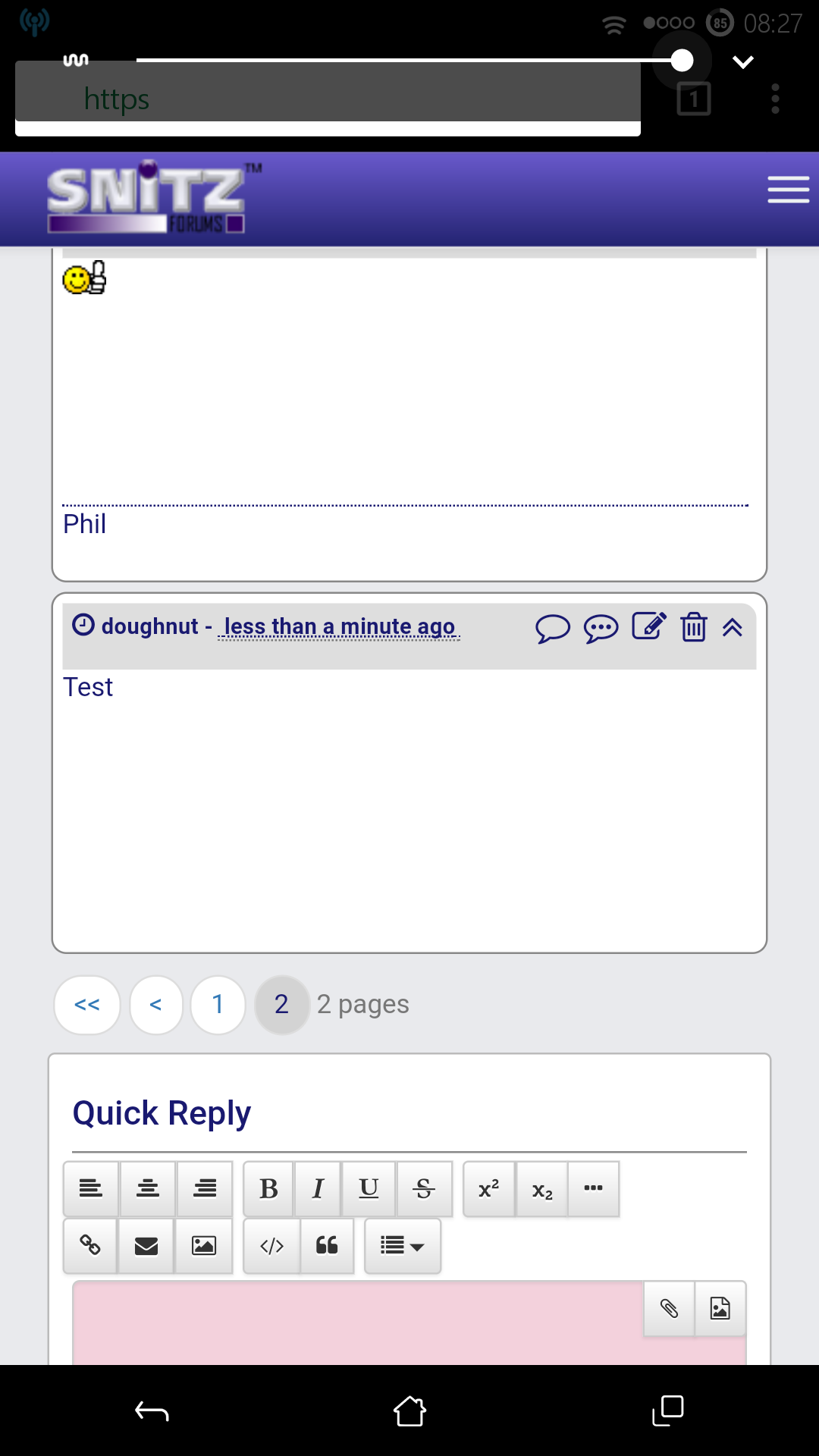The image size is (819, 1456).
Task: Go to previous page
Action: (x=156, y=1005)
